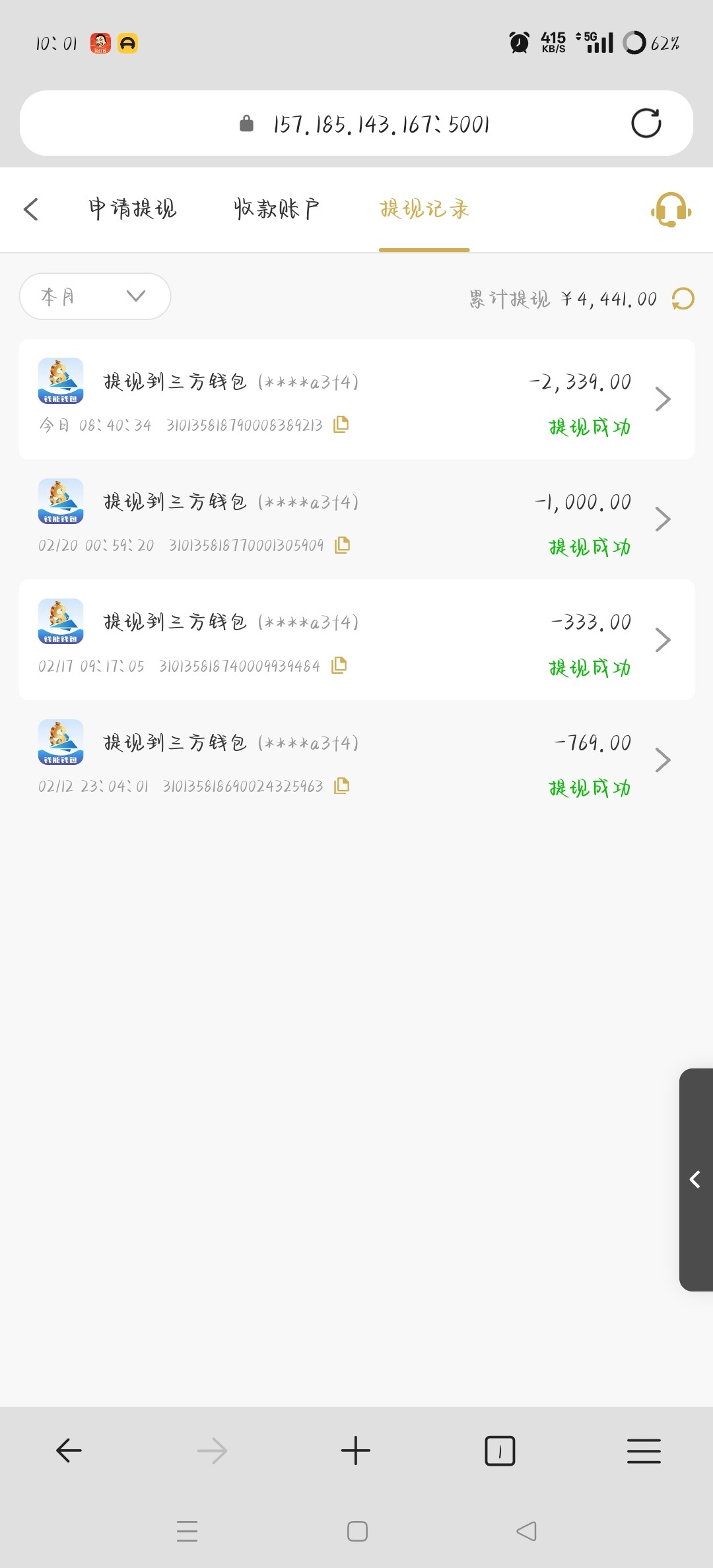The image size is (713, 1568).
Task: Copy order number of -1,000.00 withdrawal
Action: (342, 545)
